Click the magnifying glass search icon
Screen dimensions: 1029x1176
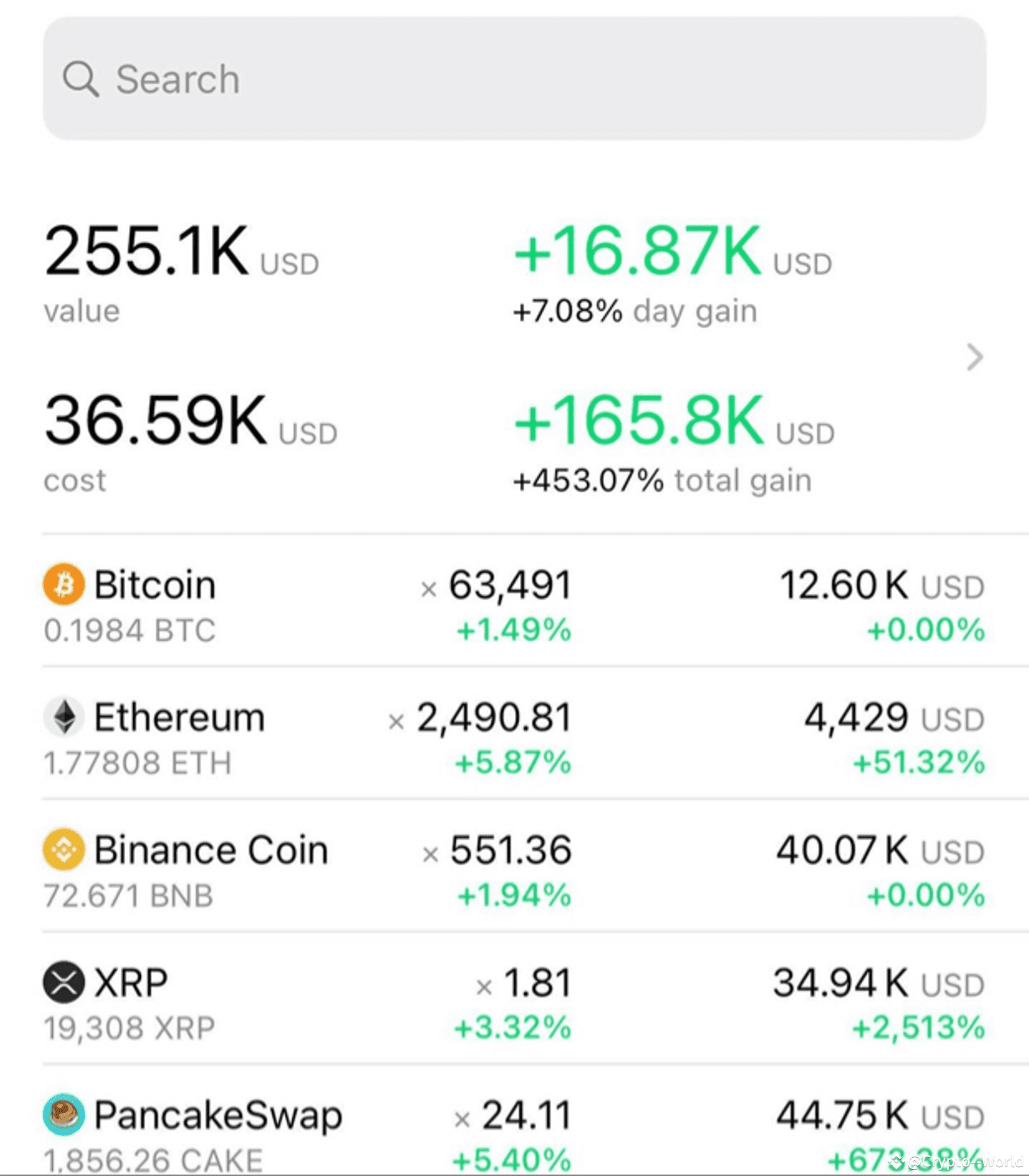82,78
